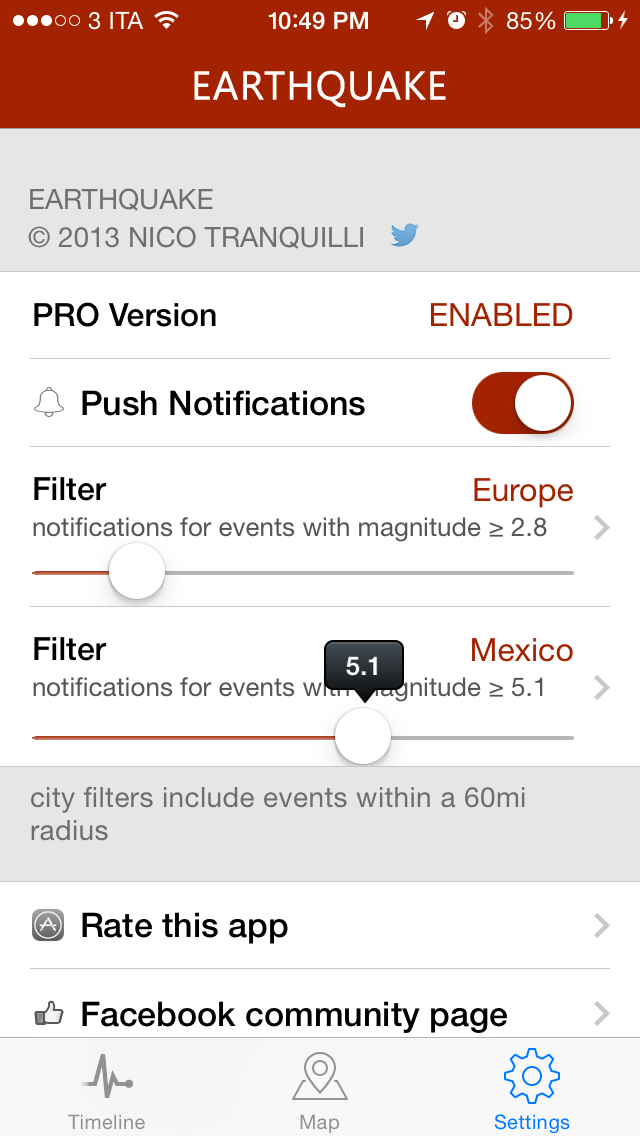Tap the PRO Version row
Image resolution: width=640 pixels, height=1136 pixels.
[320, 315]
